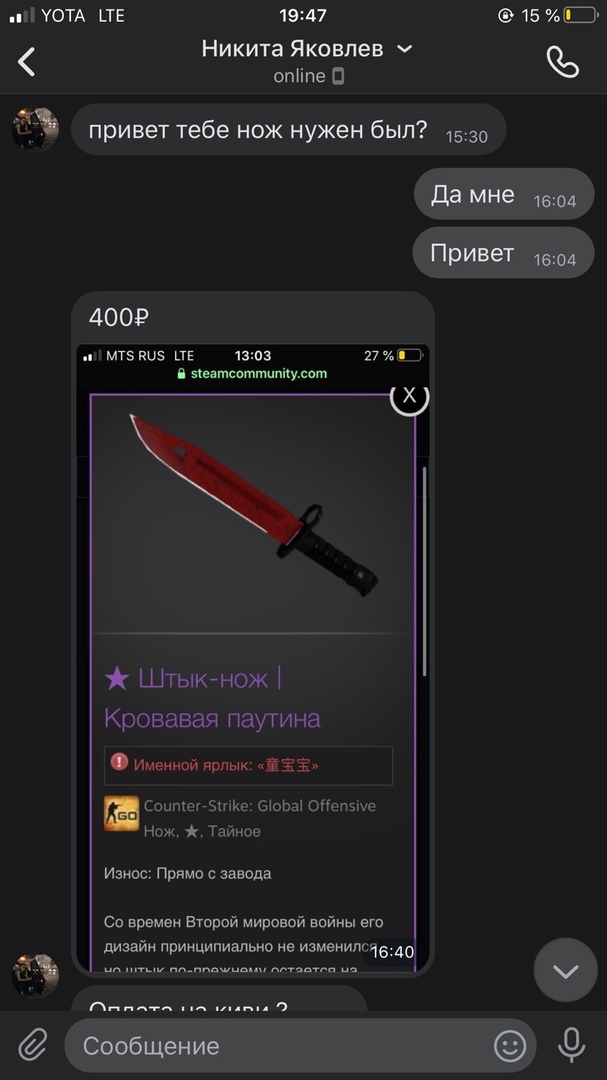
Task: Open the emoji picker
Action: click(510, 1046)
